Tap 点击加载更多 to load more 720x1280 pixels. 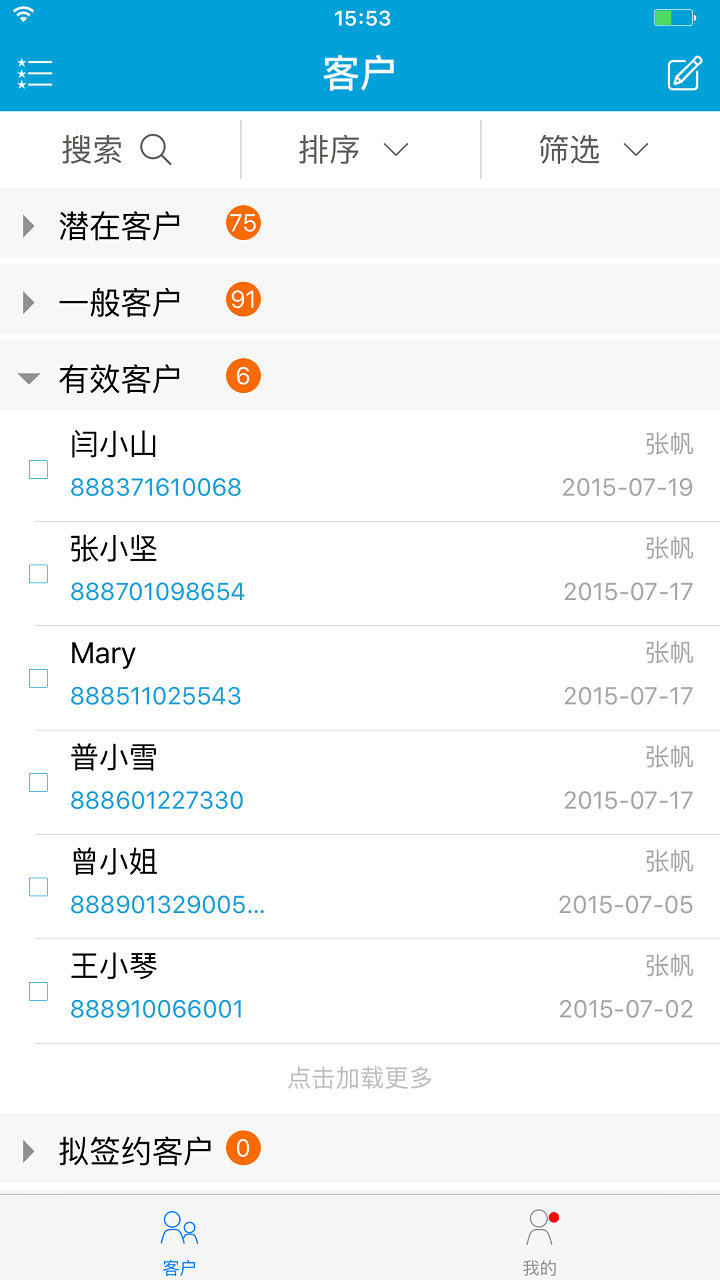click(359, 1079)
